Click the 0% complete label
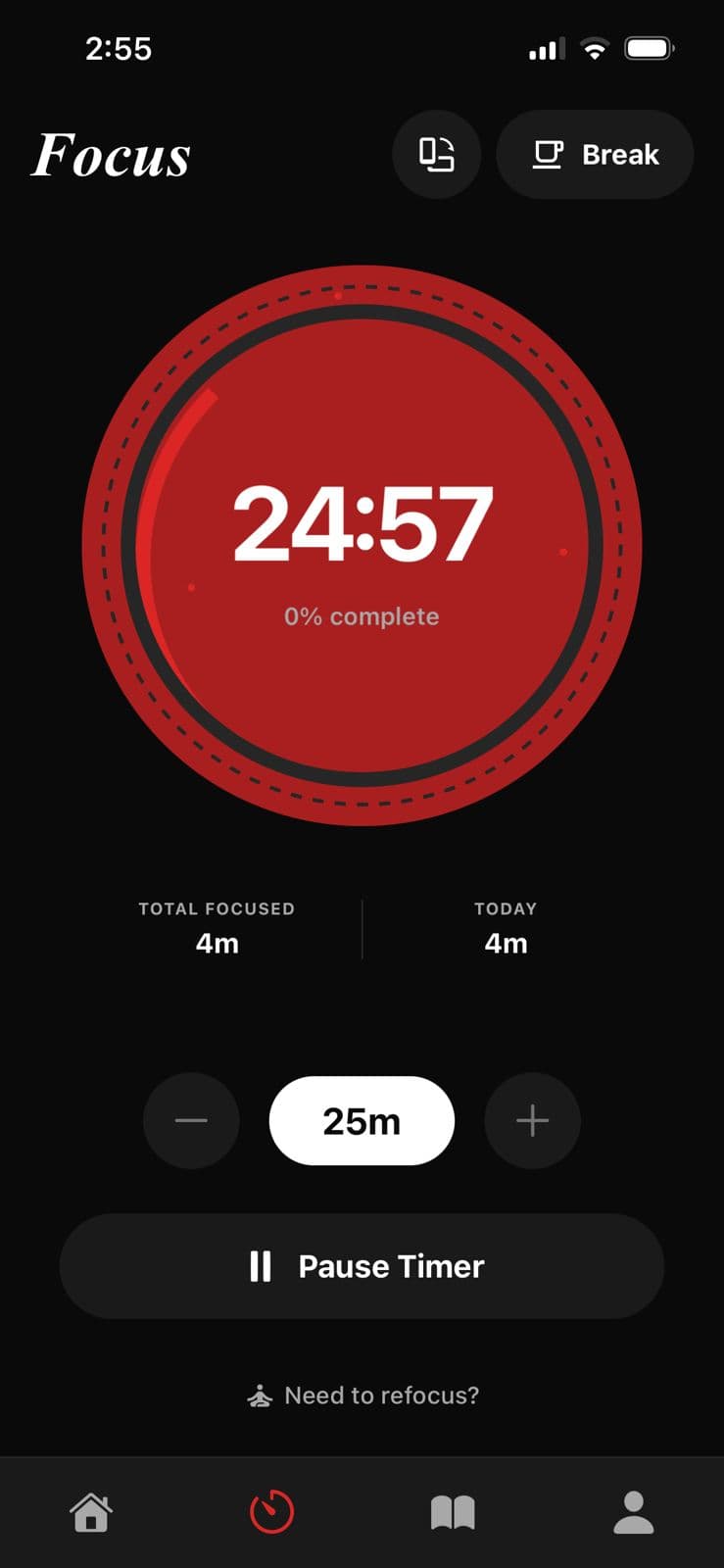This screenshot has width=724, height=1568. (362, 615)
